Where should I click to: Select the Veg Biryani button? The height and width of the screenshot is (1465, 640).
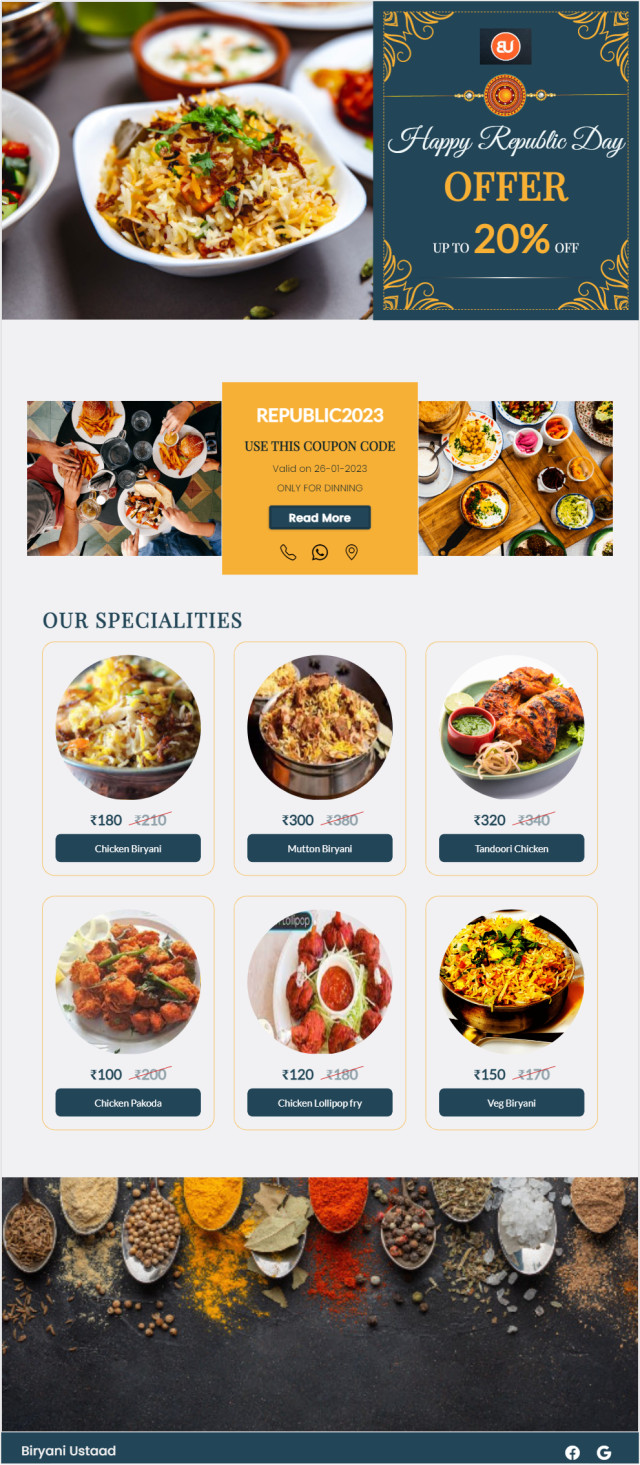(512, 1103)
